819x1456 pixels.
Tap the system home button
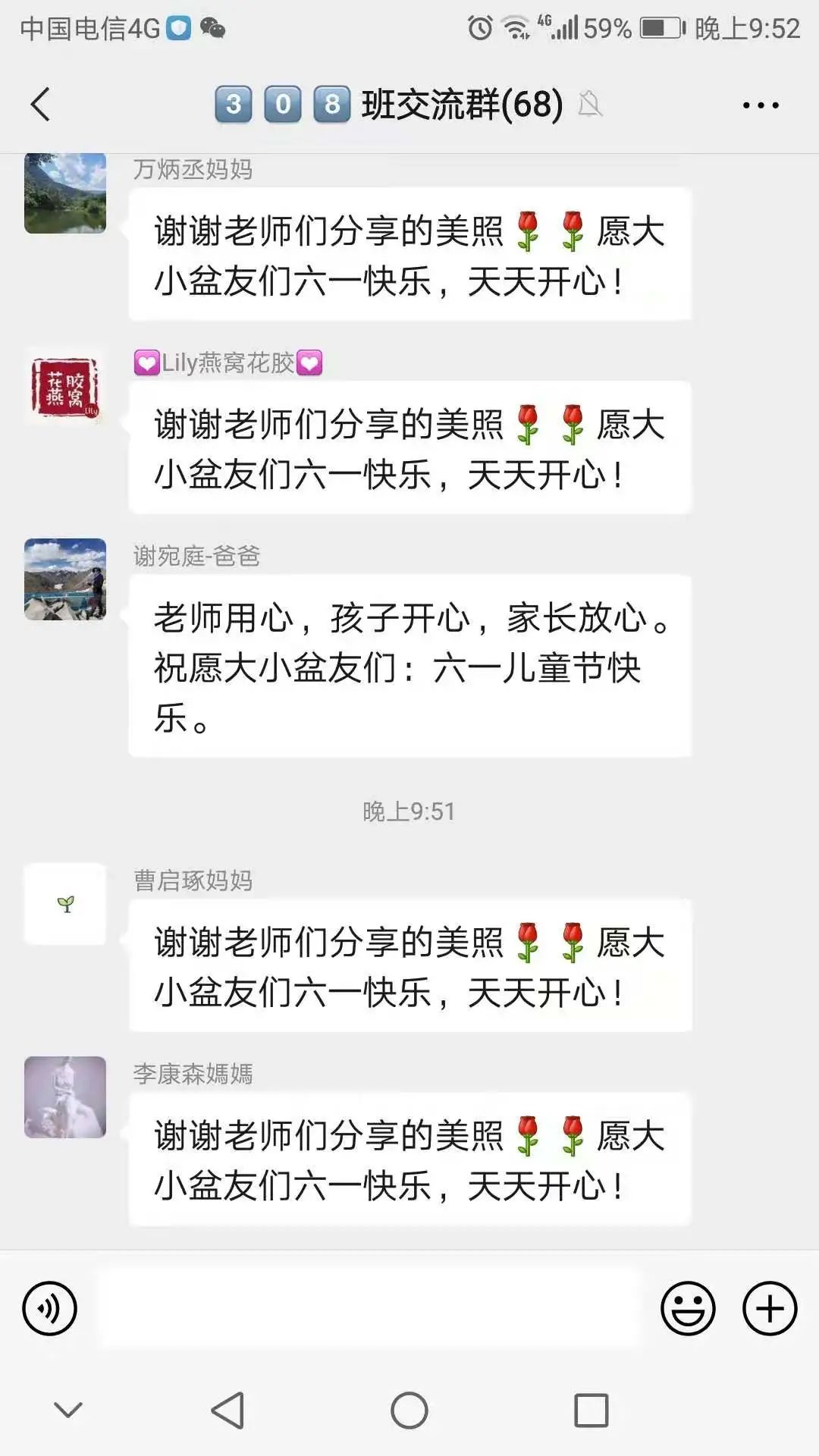409,1410
